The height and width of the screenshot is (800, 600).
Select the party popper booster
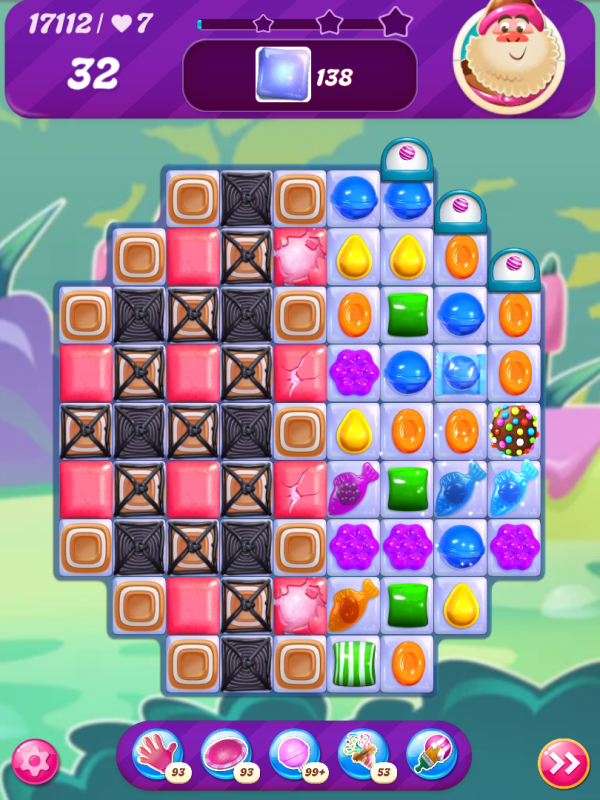point(363,753)
